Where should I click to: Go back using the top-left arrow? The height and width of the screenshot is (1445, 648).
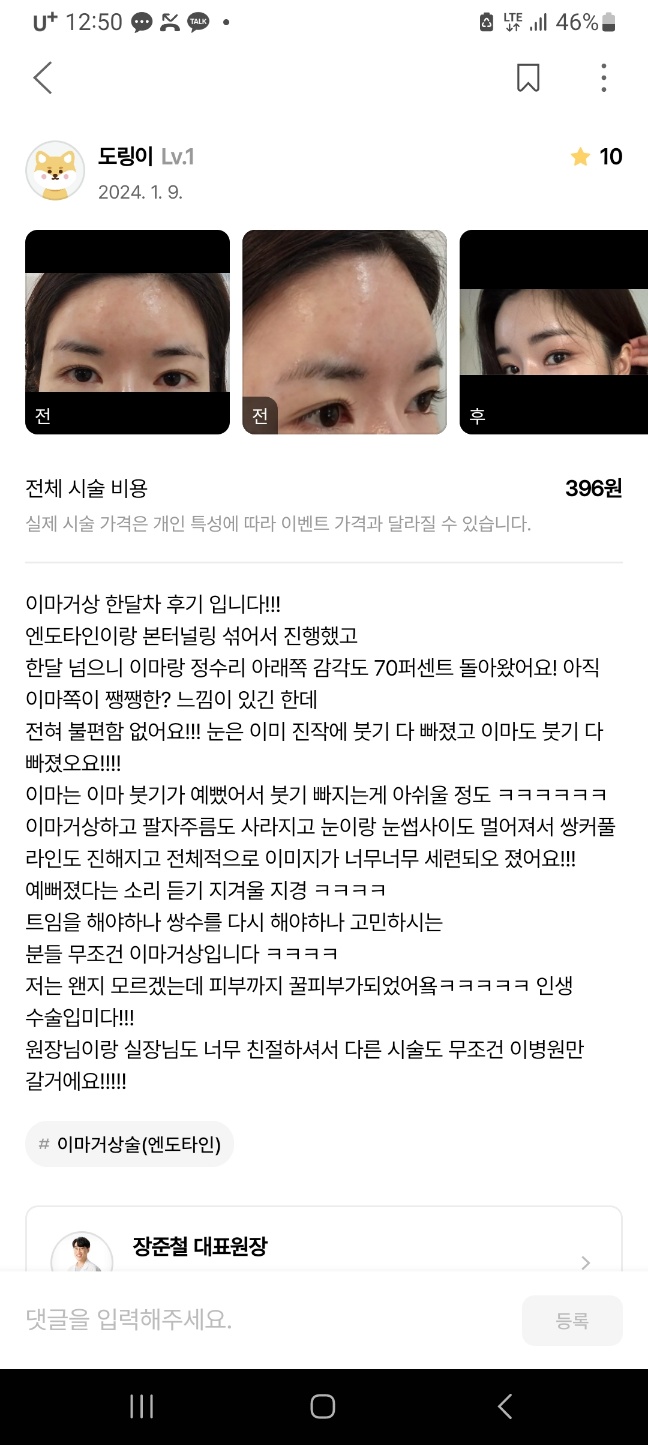click(42, 78)
